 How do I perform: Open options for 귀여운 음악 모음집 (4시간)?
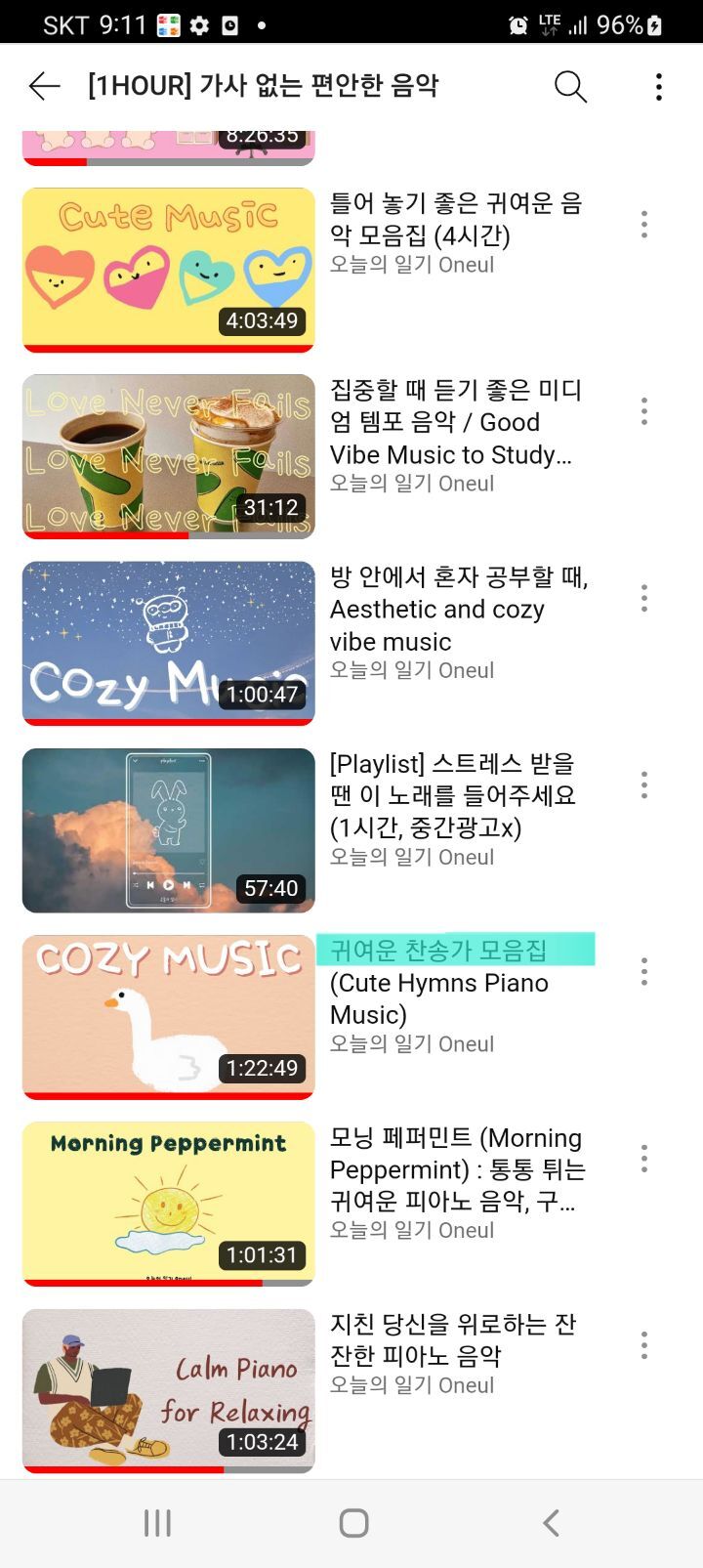(644, 225)
